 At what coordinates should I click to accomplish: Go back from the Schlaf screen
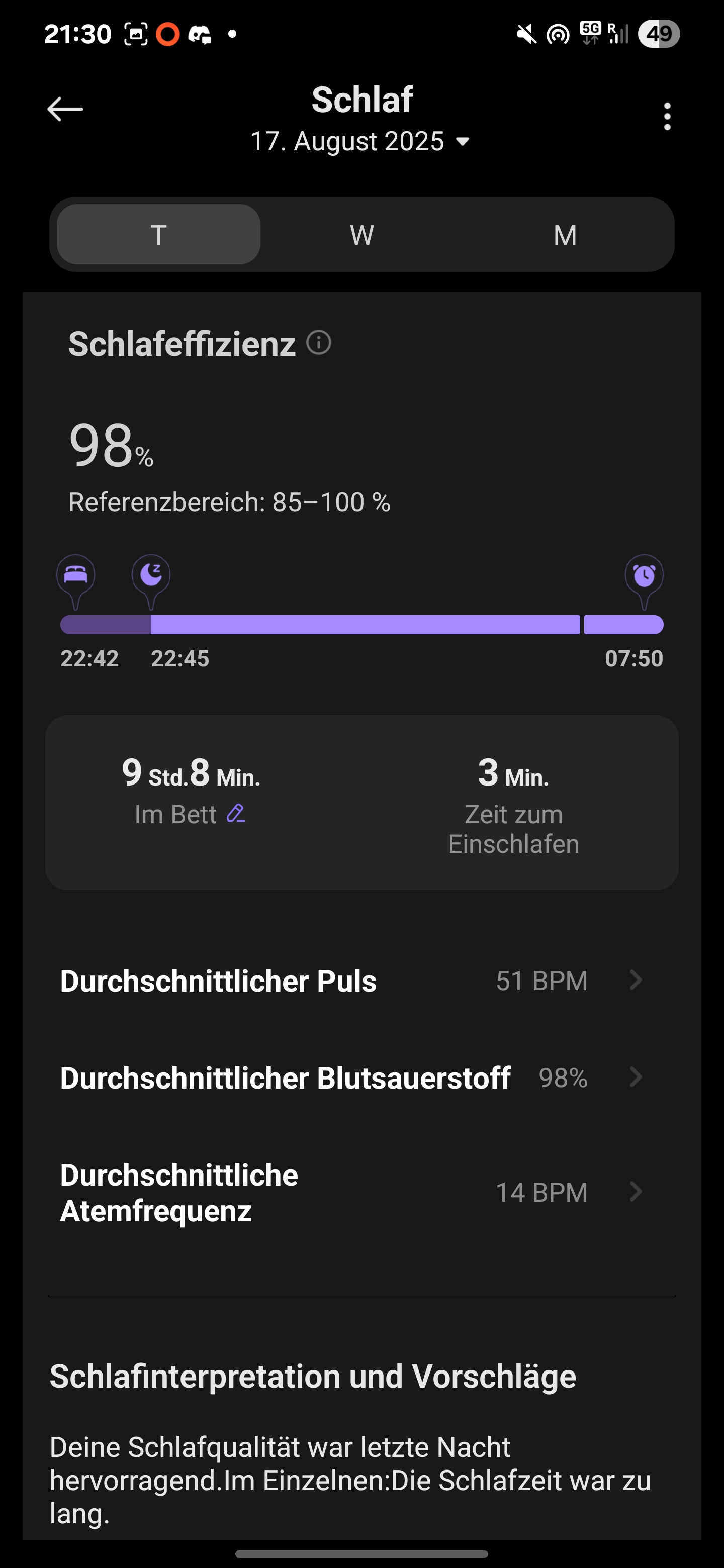(65, 110)
